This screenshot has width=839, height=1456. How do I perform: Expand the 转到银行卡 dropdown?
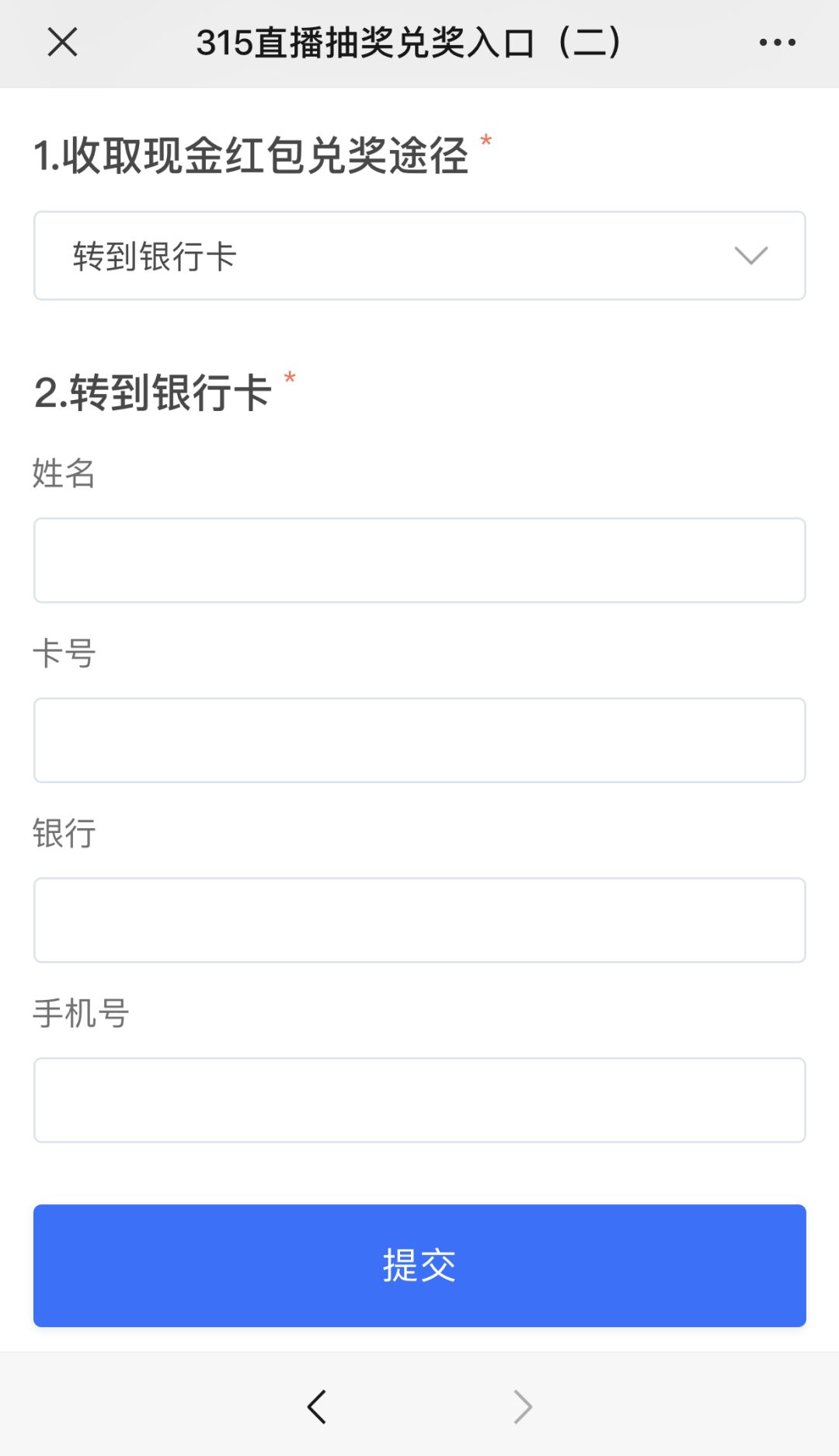tap(419, 256)
